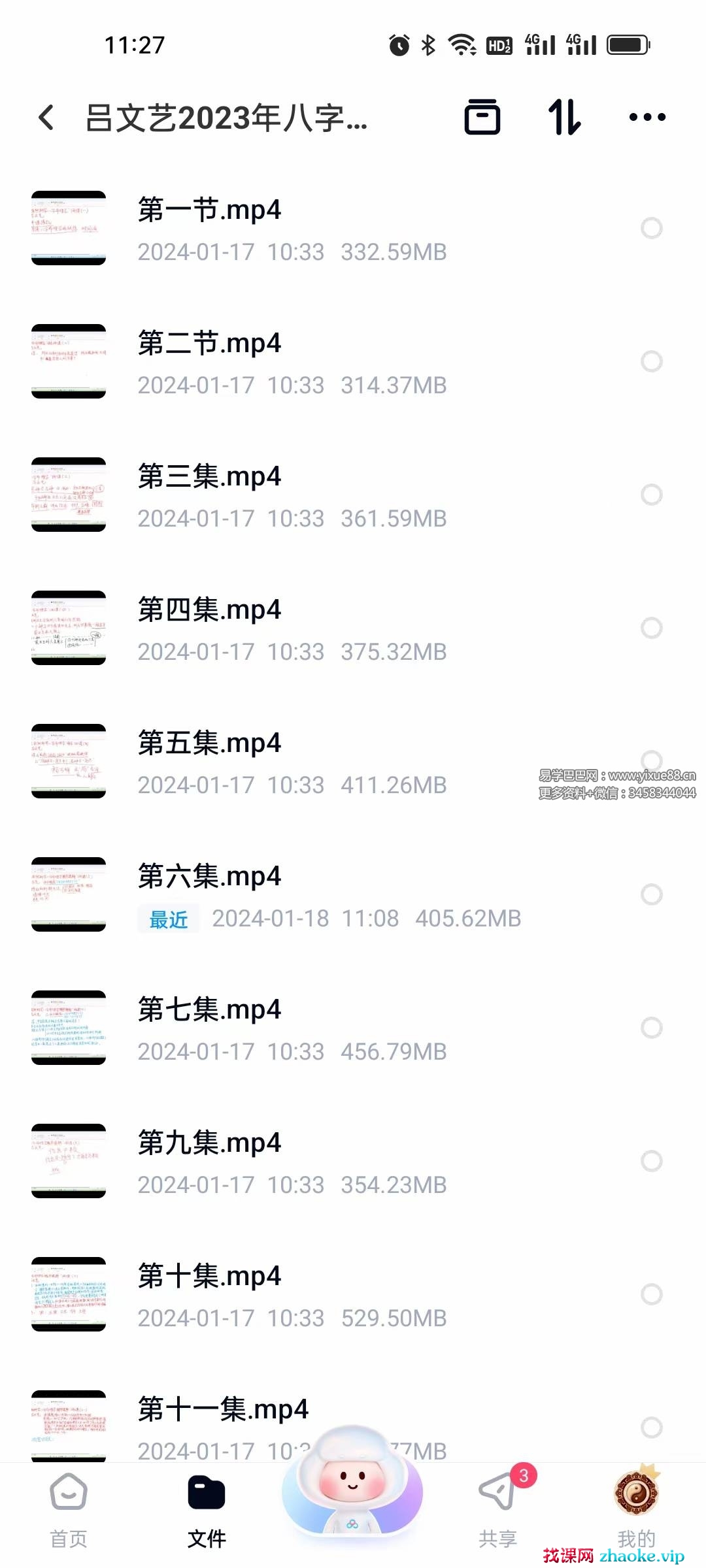Open the sort order options
The height and width of the screenshot is (1568, 706).
pos(564,118)
